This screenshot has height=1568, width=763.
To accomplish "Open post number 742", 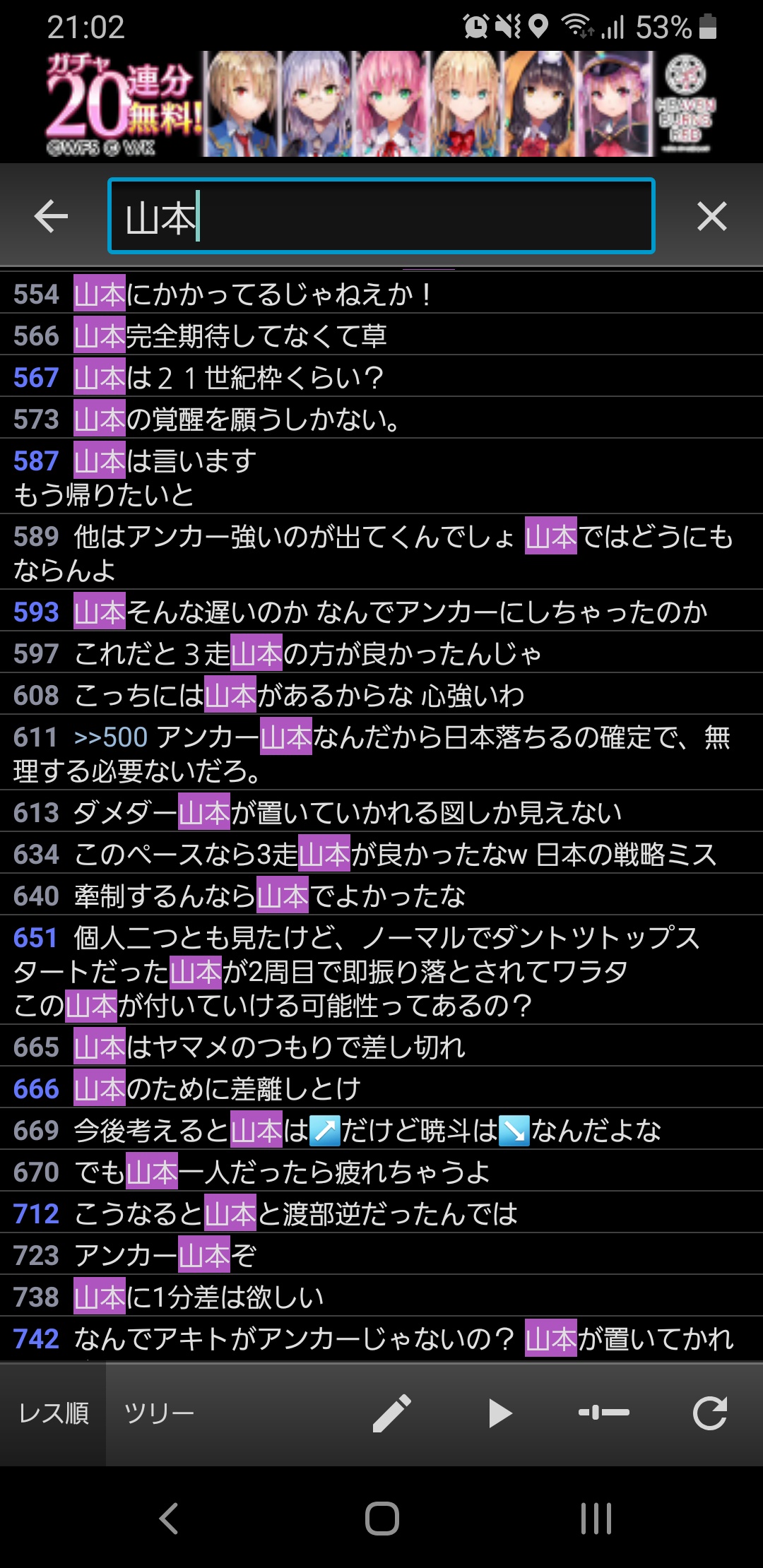I will [36, 1339].
